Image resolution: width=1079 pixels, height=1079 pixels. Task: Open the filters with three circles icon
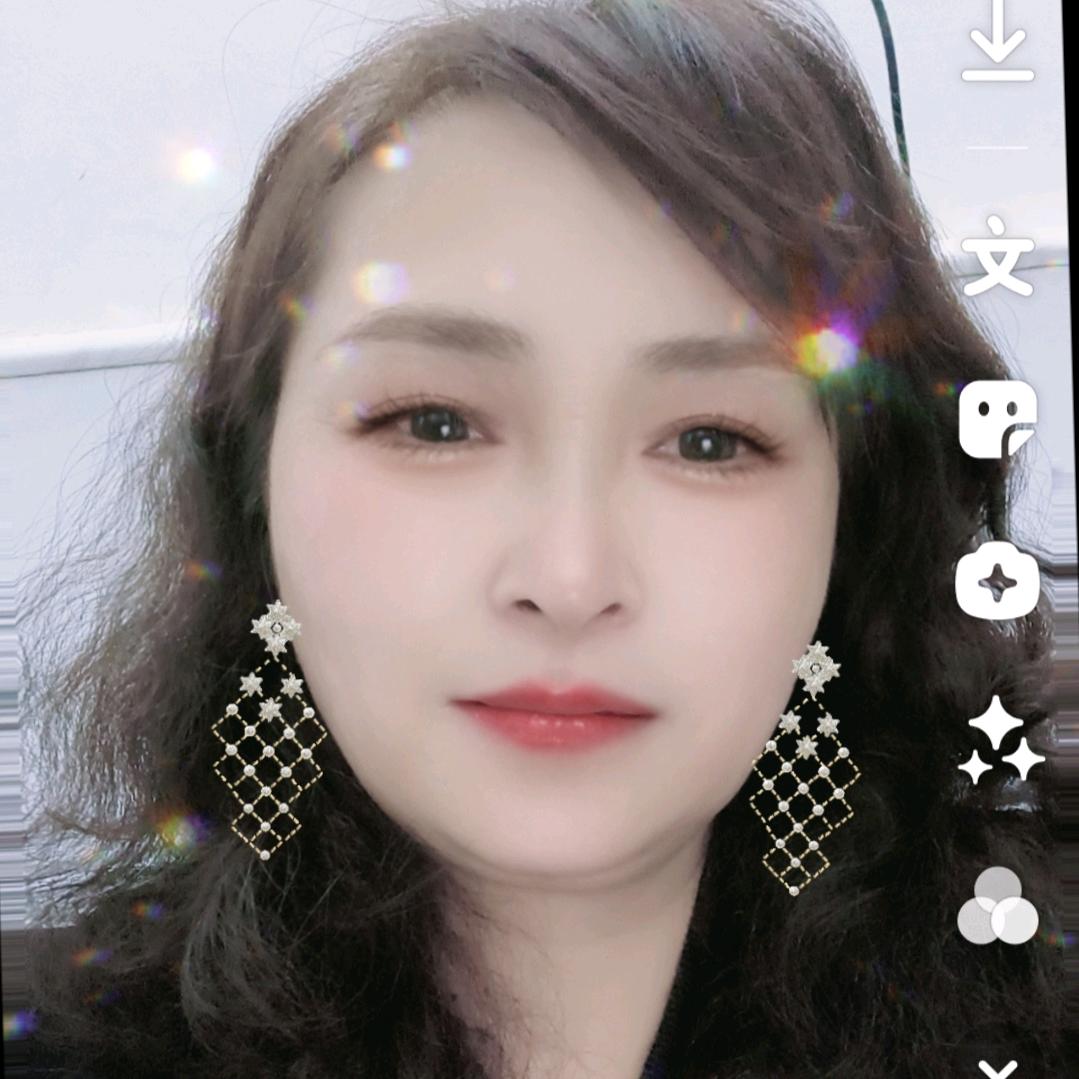pyautogui.click(x=997, y=906)
